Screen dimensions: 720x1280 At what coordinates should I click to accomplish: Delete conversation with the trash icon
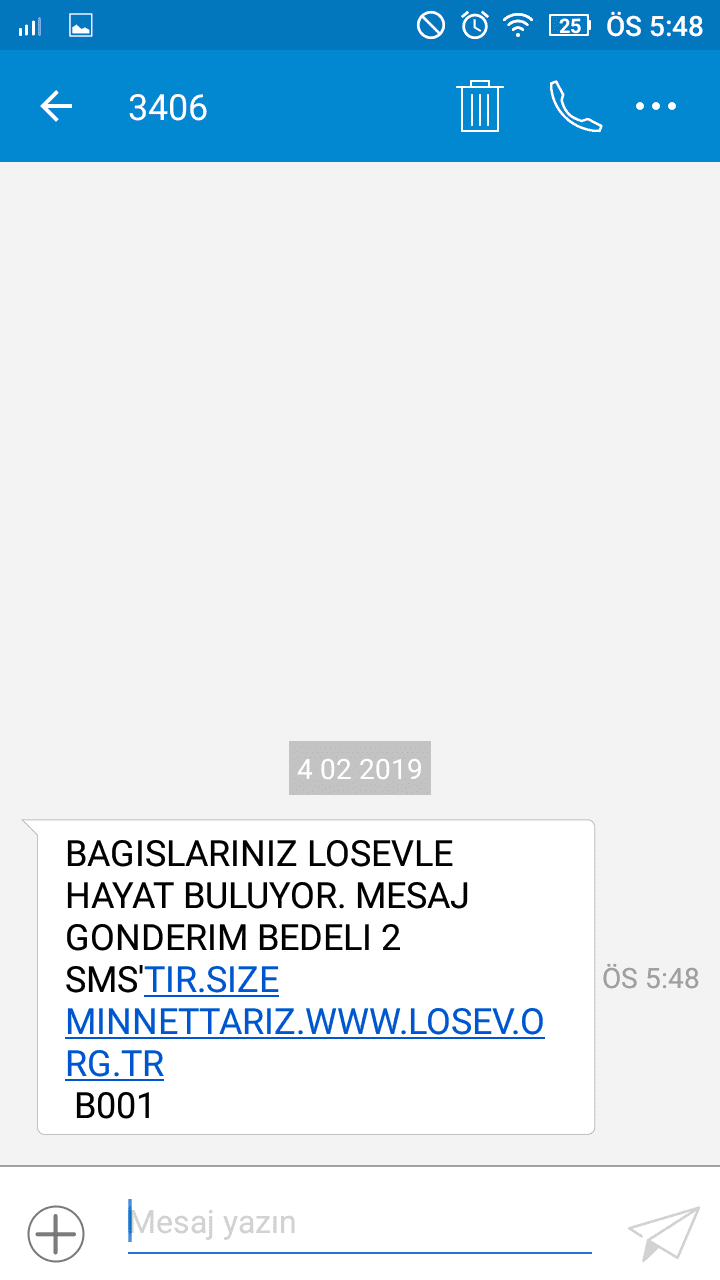(479, 105)
